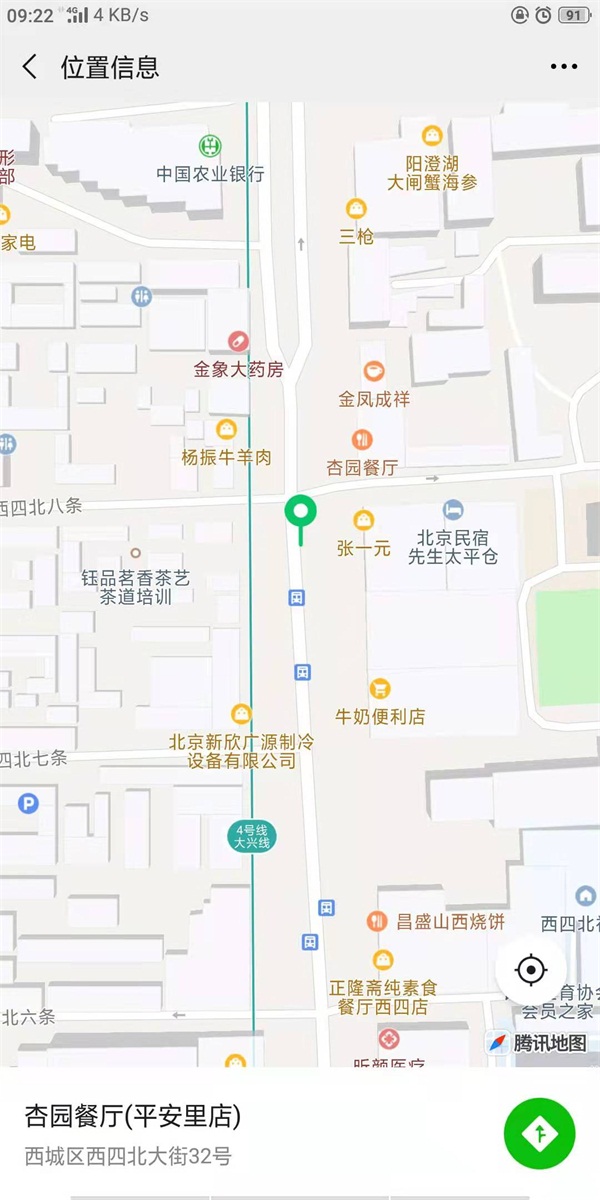
Task: Recenter map on my current location
Action: 531,969
